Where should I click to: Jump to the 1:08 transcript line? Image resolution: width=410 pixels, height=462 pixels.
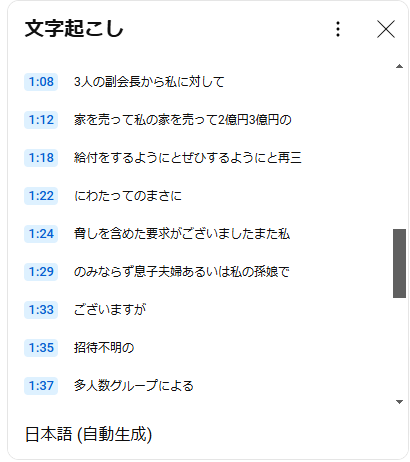[200, 82]
